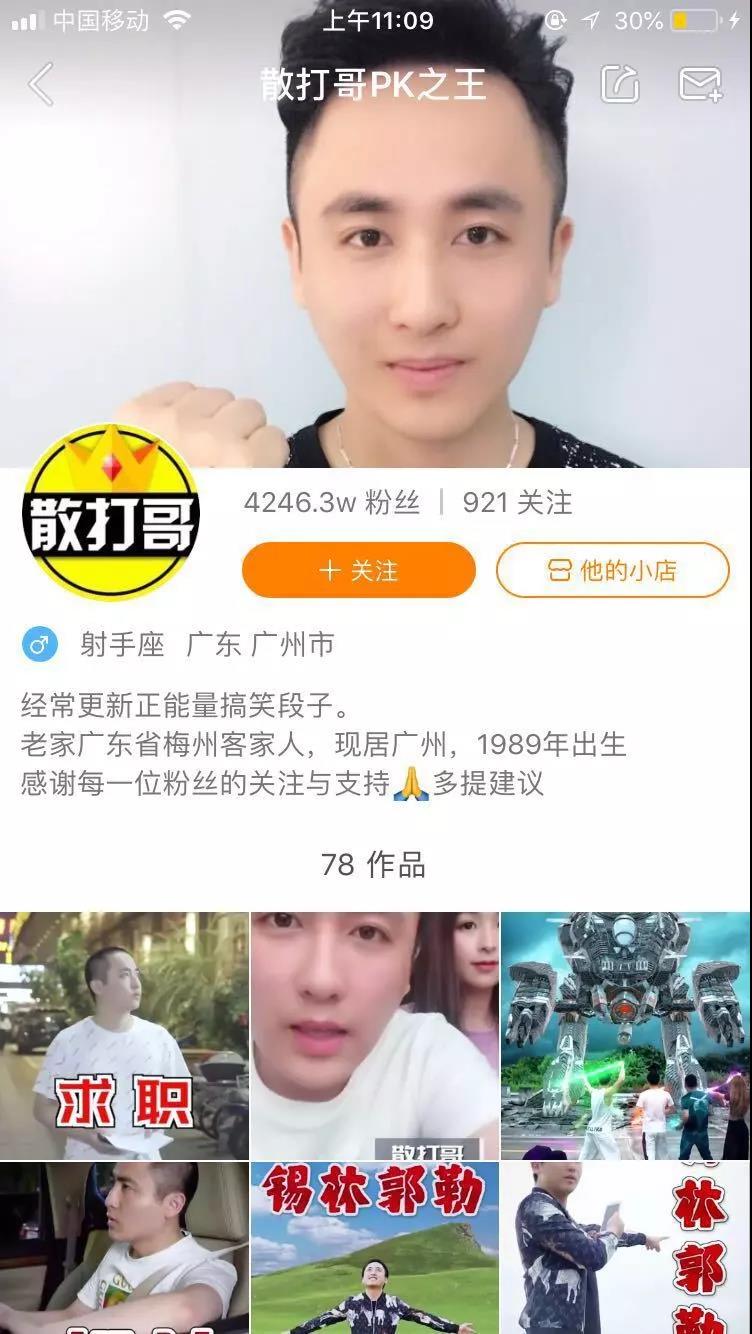
Task: Open the giant robot video
Action: tap(625, 1034)
